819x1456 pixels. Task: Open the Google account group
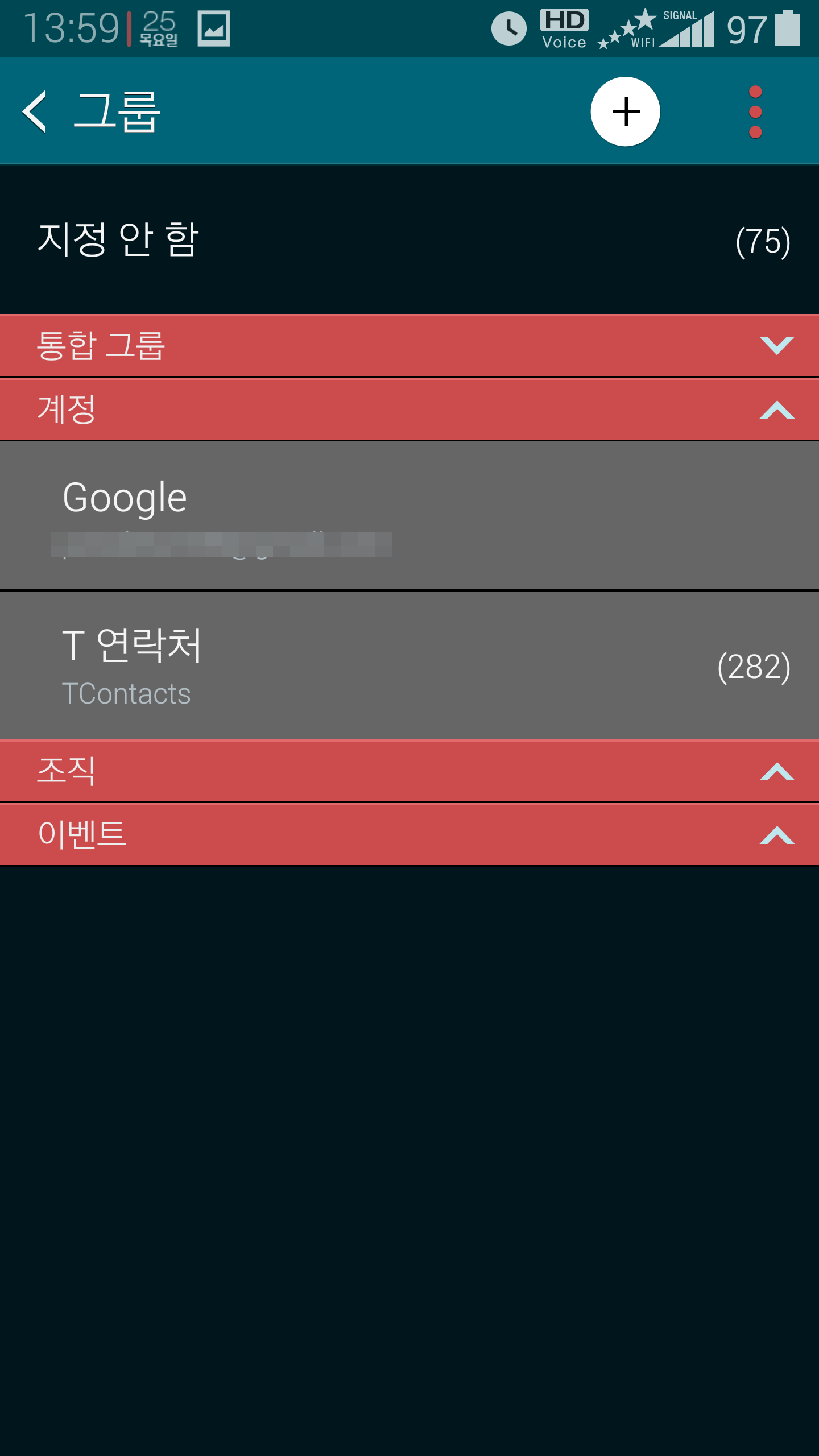(x=409, y=515)
